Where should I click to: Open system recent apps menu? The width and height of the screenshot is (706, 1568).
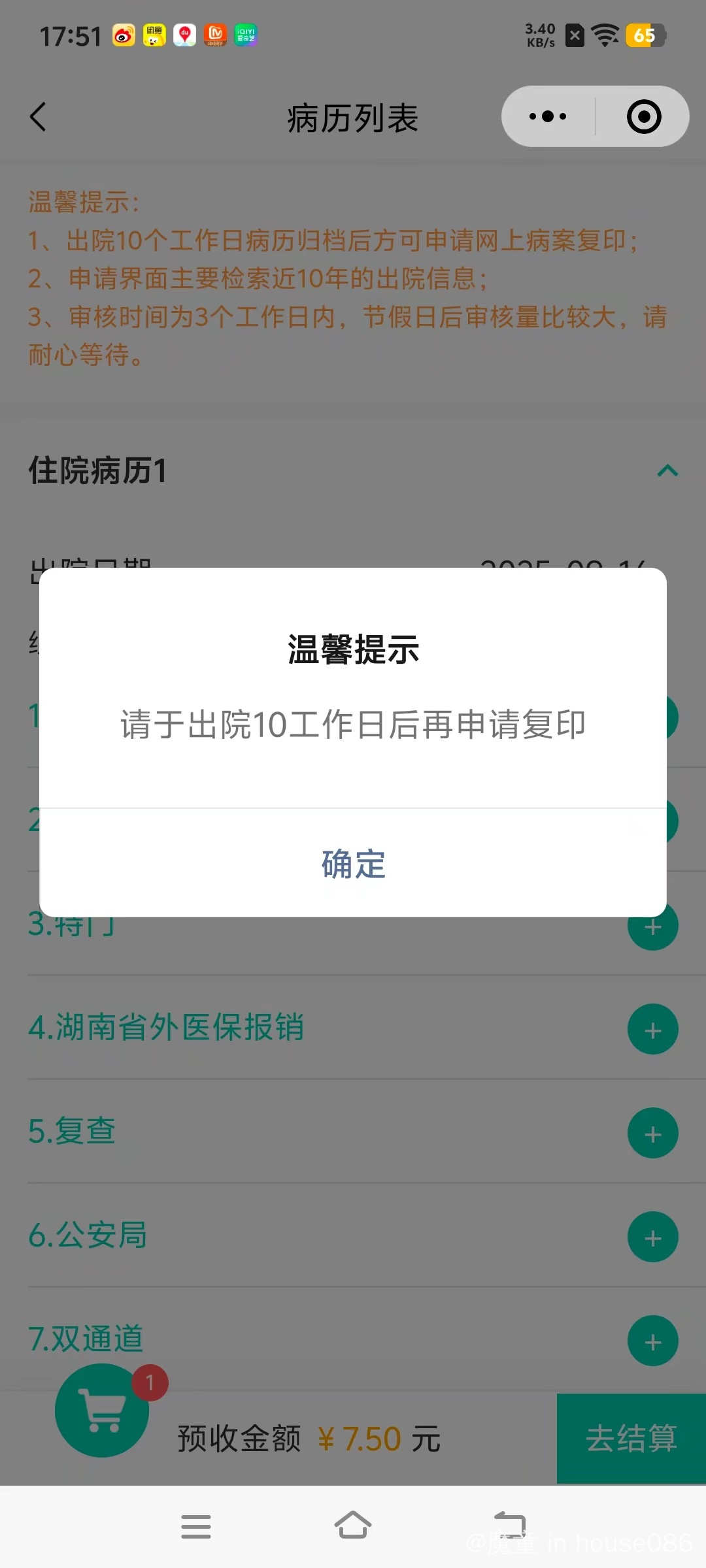pos(195,1526)
